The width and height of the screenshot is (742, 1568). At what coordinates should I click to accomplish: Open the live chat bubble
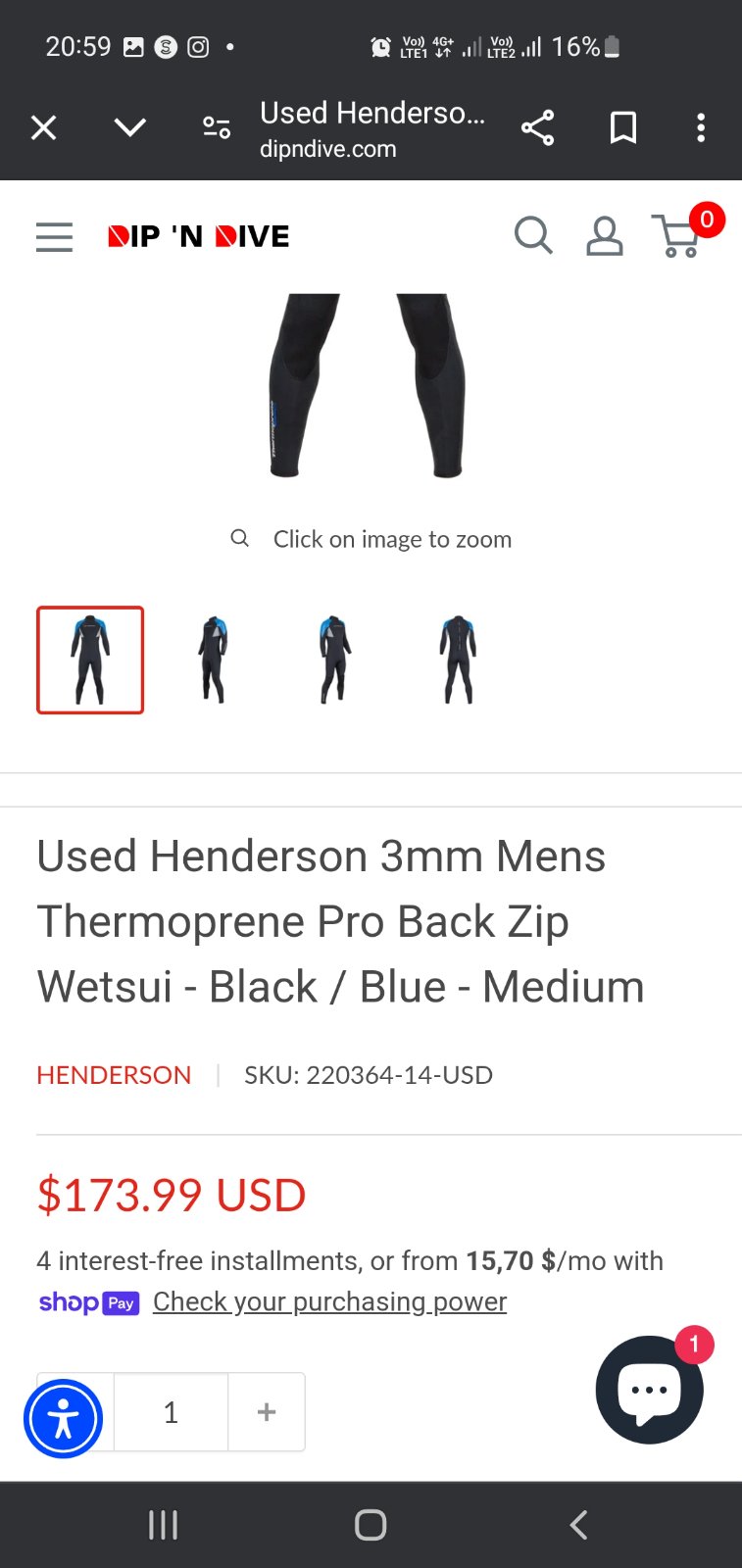649,1390
